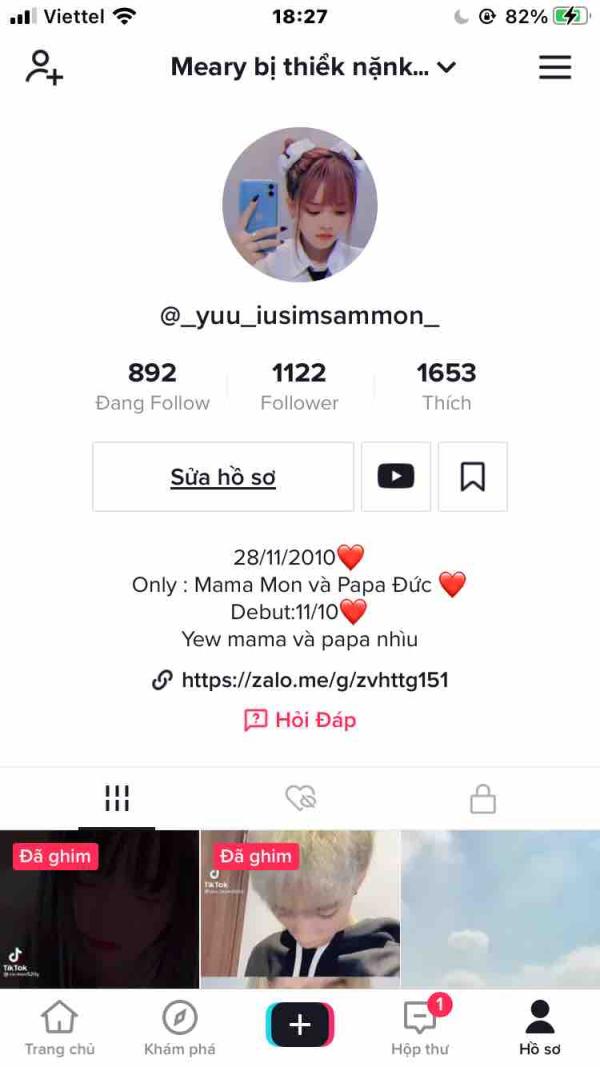
Task: Switch to the hidden liked videos tab
Action: click(300, 798)
